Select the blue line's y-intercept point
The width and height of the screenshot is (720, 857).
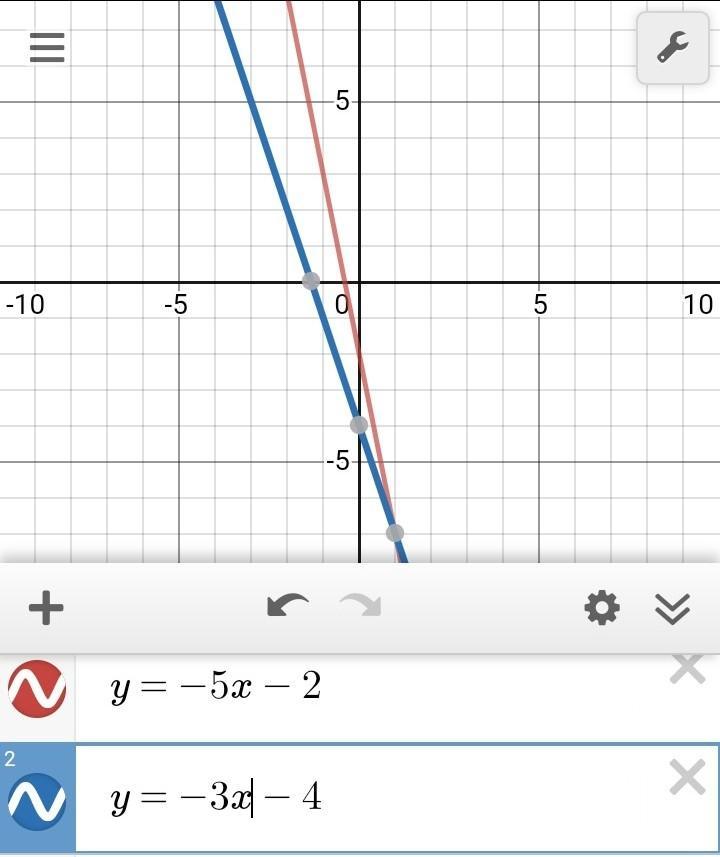pyautogui.click(x=359, y=425)
